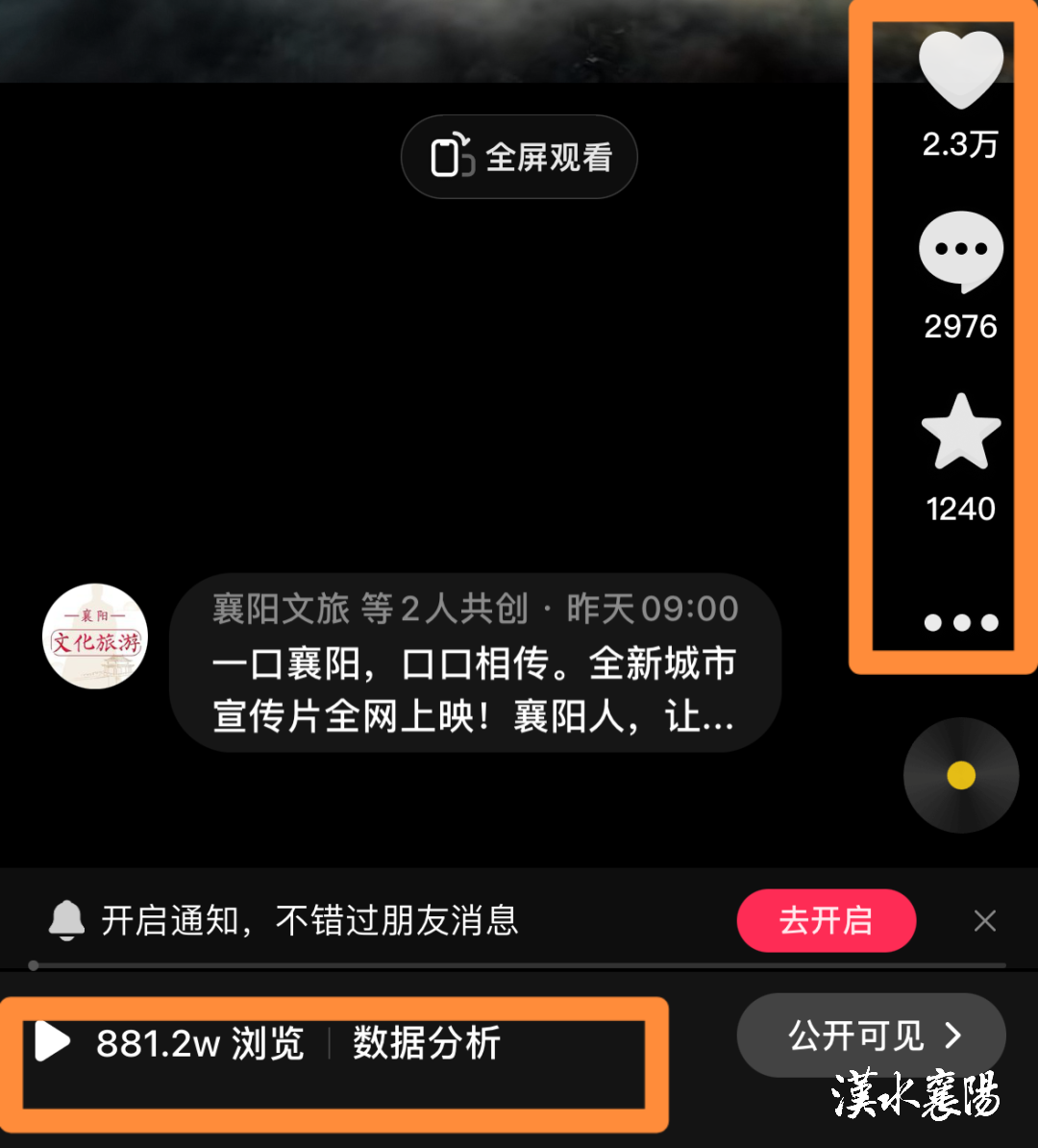Change the 公开可见 visibility setting
The image size is (1038, 1148).
click(871, 1036)
